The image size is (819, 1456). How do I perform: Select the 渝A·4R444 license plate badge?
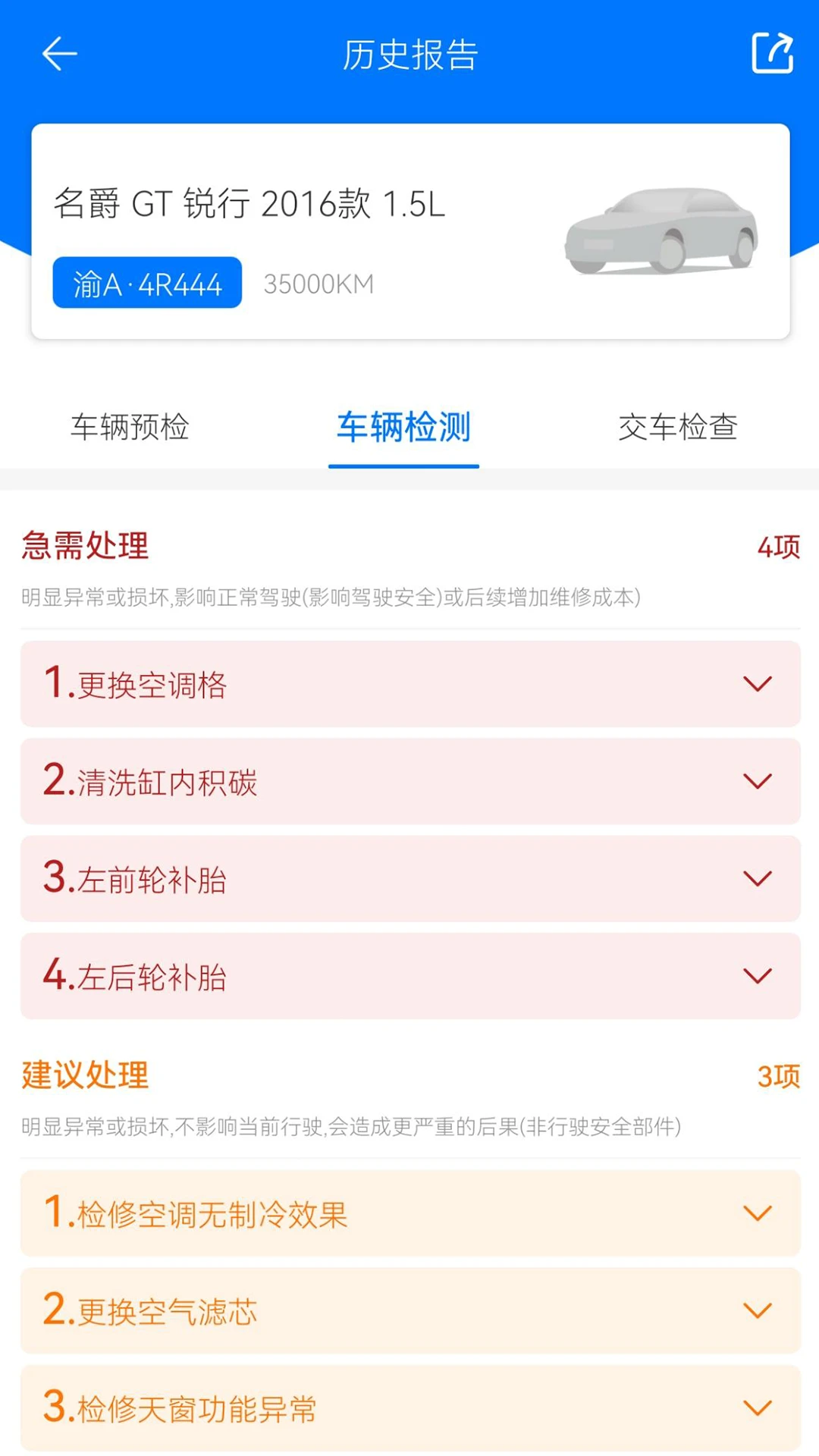click(x=146, y=283)
